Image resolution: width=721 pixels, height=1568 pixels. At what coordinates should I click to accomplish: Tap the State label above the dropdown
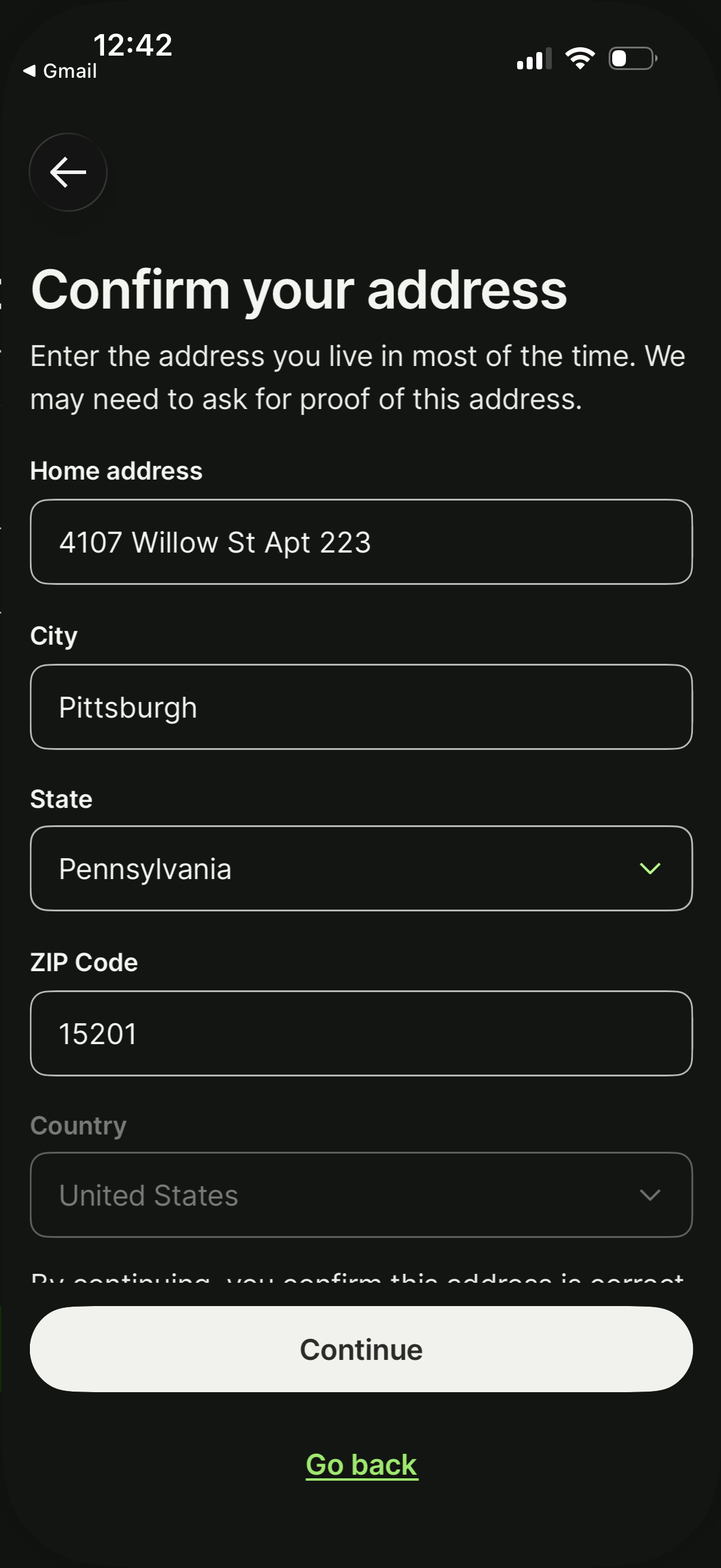pos(60,798)
